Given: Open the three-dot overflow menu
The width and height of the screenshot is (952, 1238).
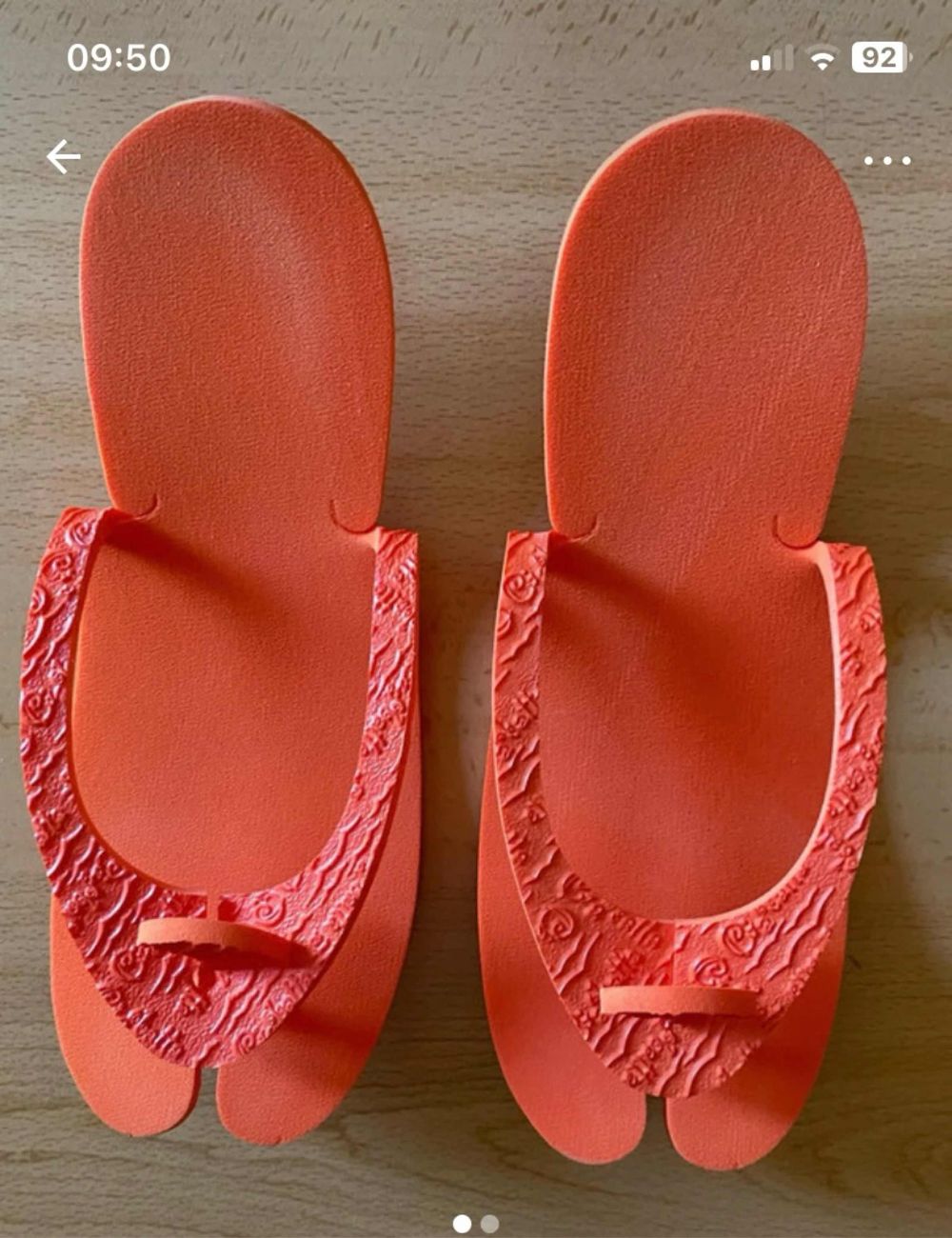Looking at the screenshot, I should click(886, 161).
